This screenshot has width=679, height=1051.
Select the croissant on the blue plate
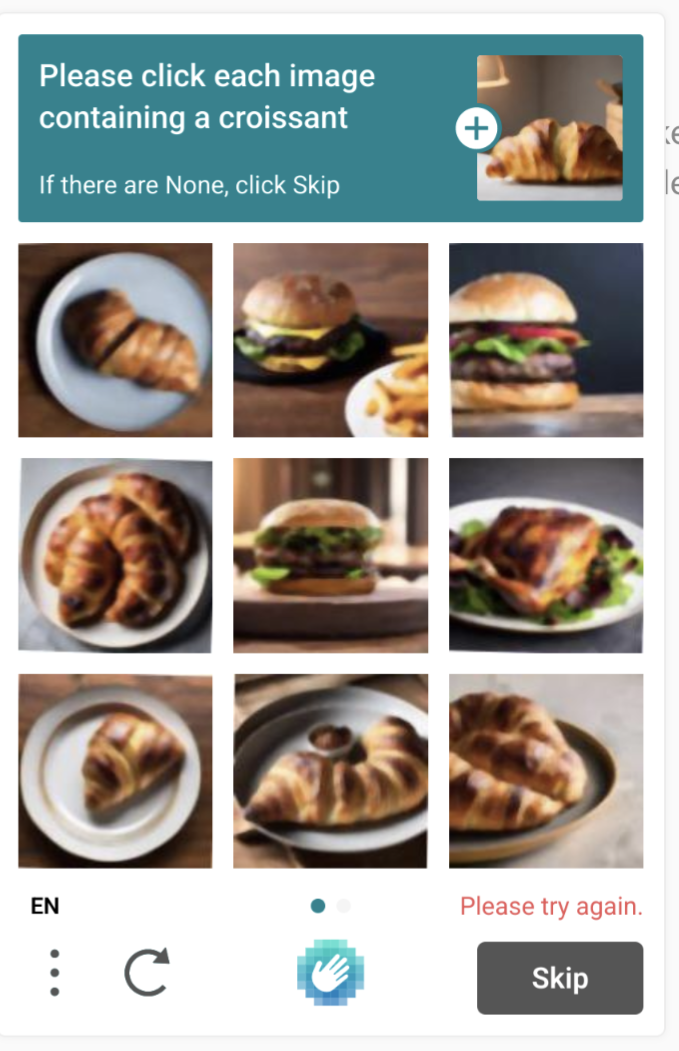(115, 340)
